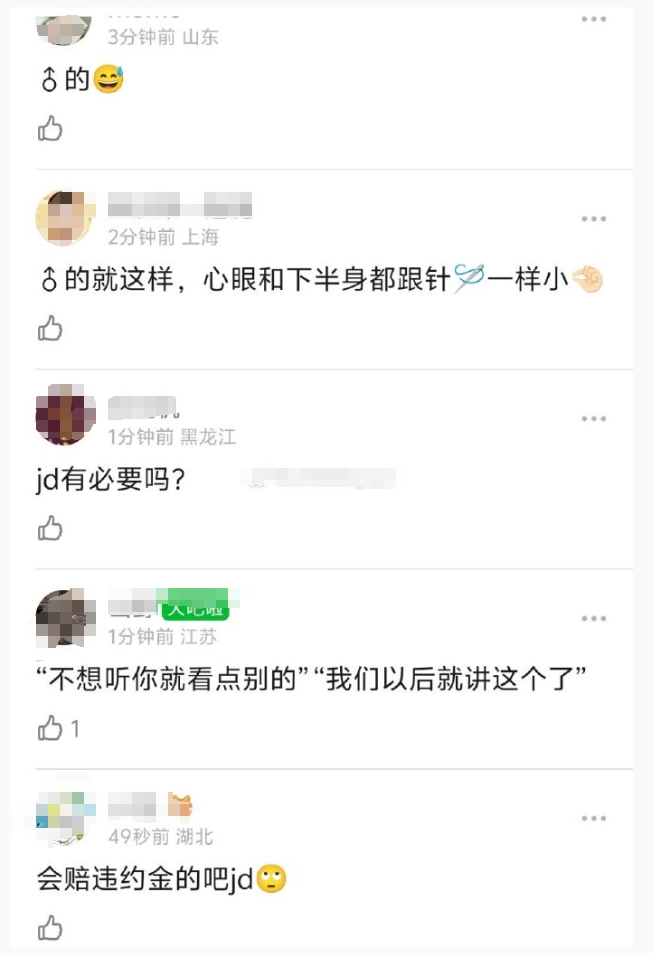The image size is (654, 953).
Task: Open more options for the 湖北 comment
Action: click(594, 819)
